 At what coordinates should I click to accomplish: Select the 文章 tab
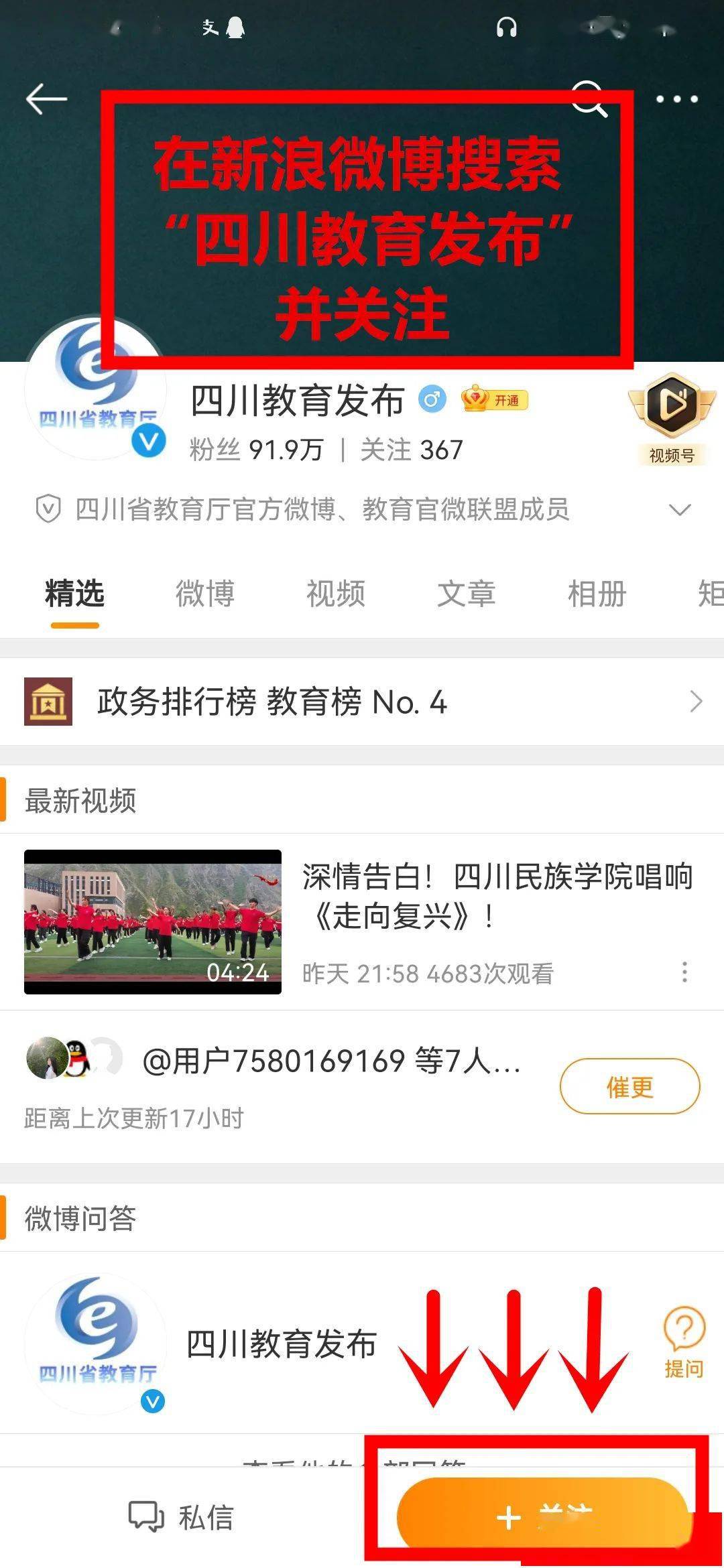pyautogui.click(x=467, y=594)
